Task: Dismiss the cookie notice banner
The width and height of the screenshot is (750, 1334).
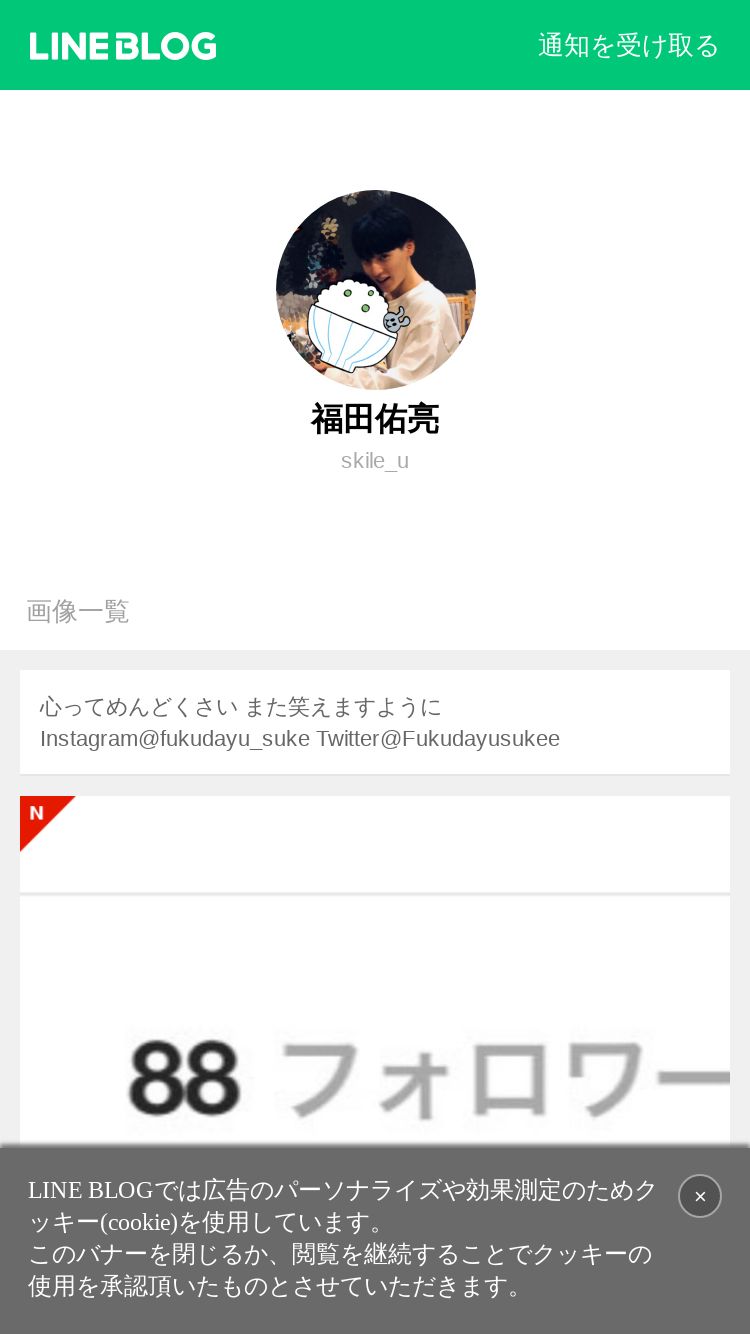Action: pos(700,1196)
